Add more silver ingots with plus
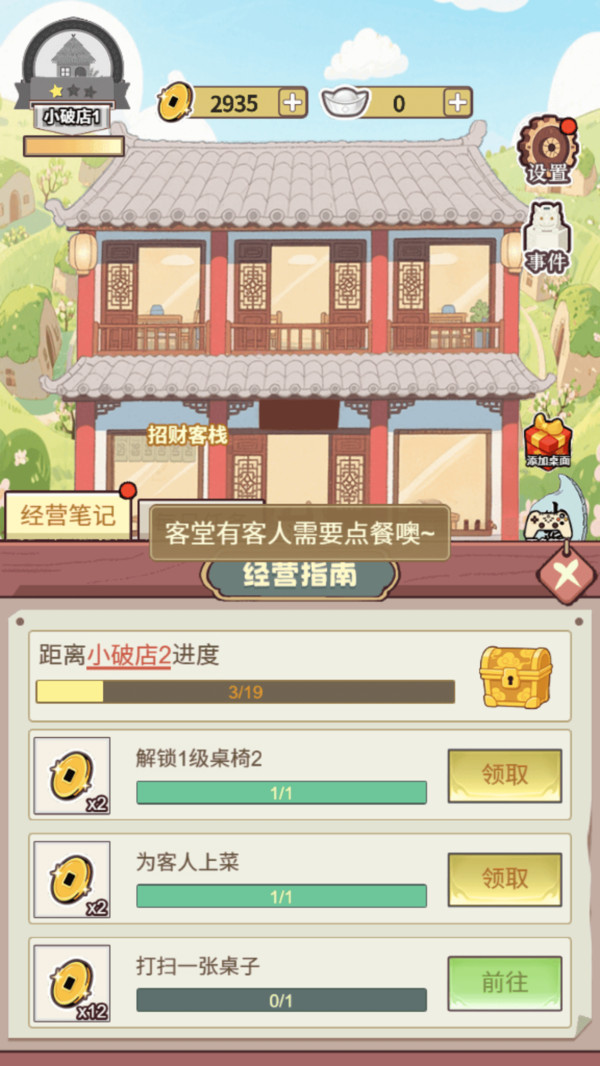 457,102
